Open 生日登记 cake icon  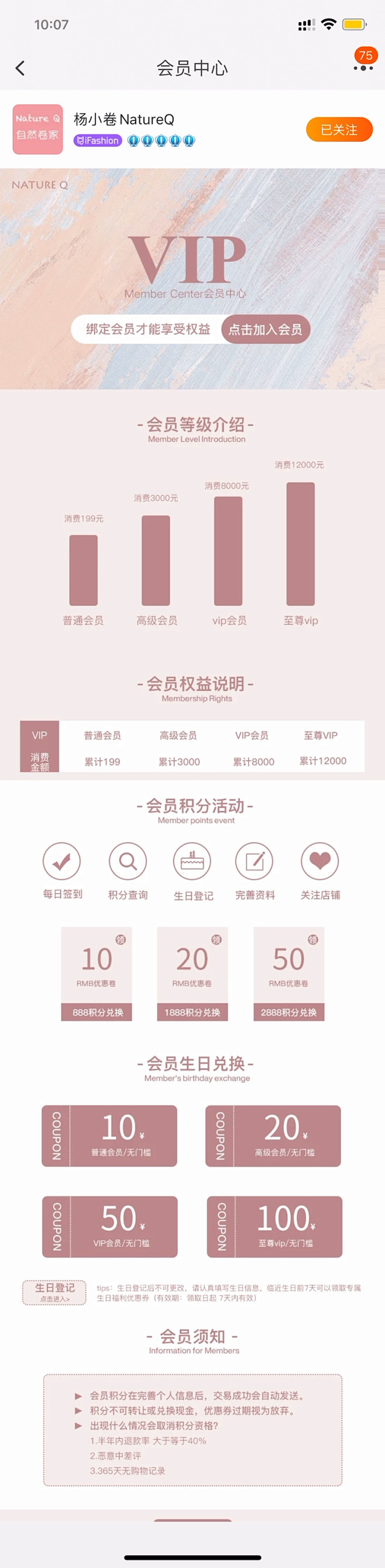coord(192,861)
